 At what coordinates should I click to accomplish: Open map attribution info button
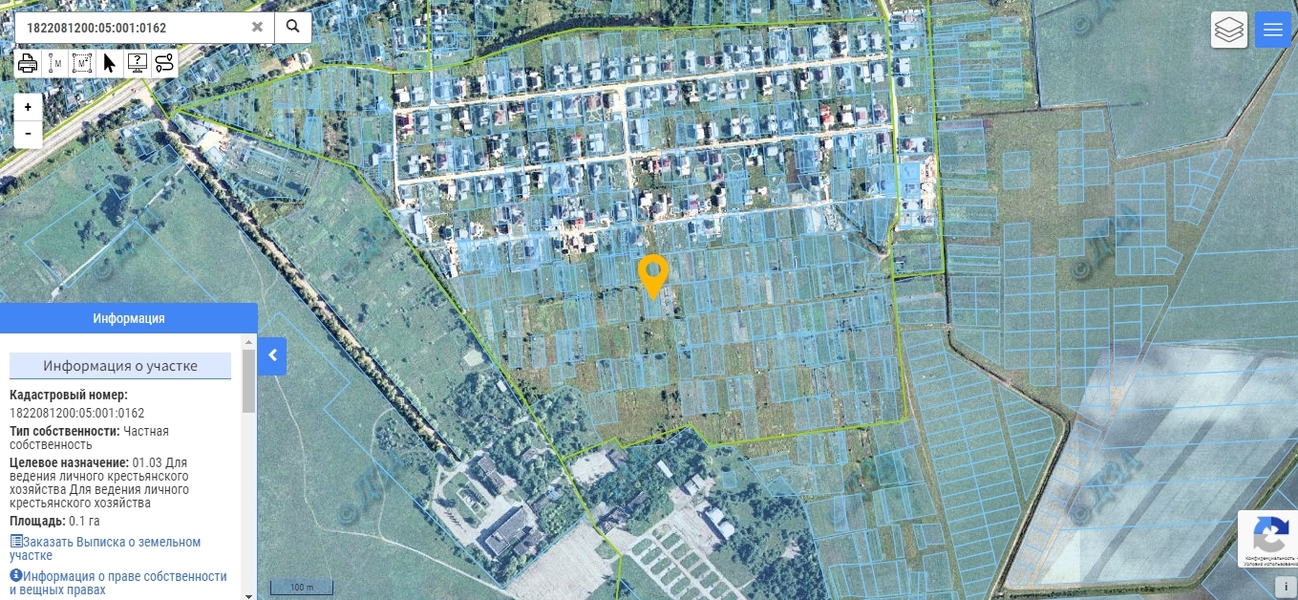tap(1287, 587)
